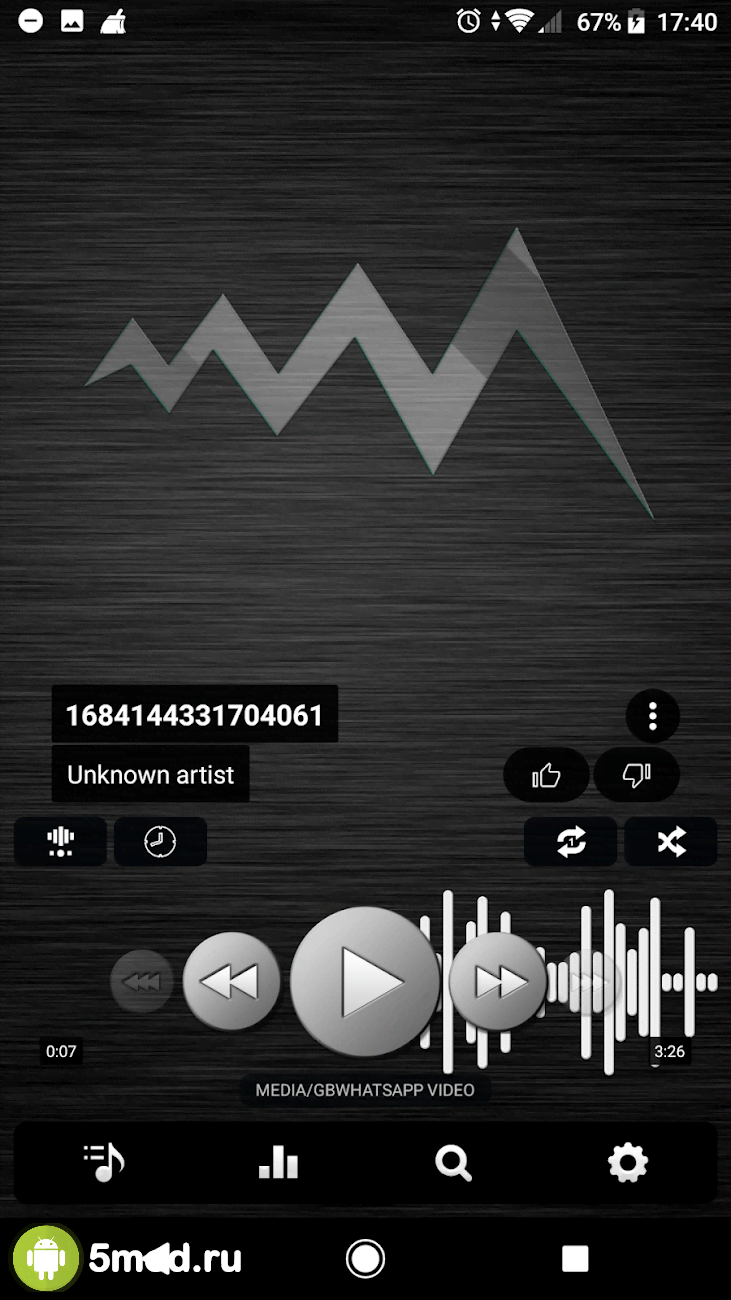Viewport: 731px width, 1300px height.
Task: Tap the MEDIA/GBWHATSAPP VIDEO folder label
Action: tap(365, 1090)
